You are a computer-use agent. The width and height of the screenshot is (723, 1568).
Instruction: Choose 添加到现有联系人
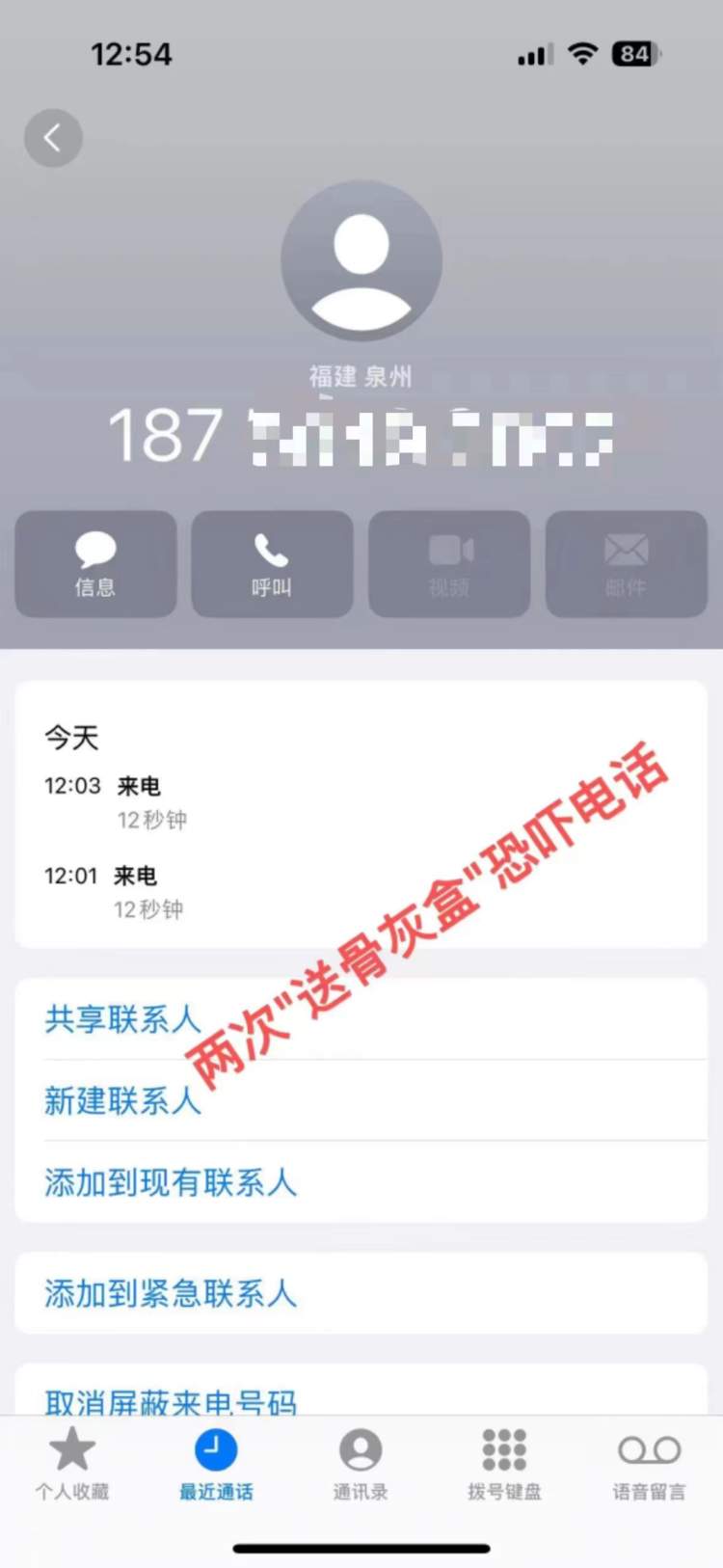coord(171,1182)
